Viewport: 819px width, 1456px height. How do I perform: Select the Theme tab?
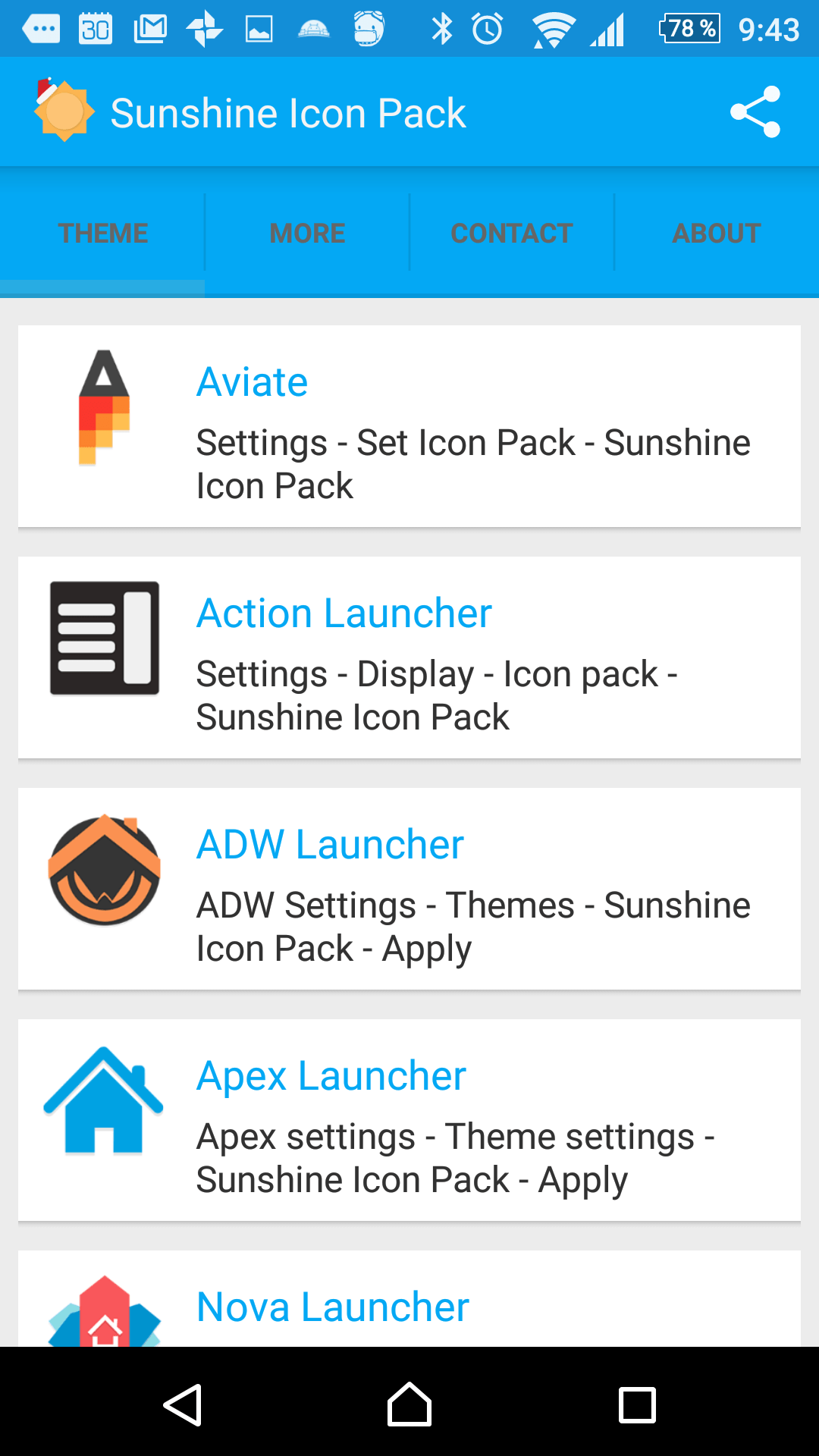[102, 233]
